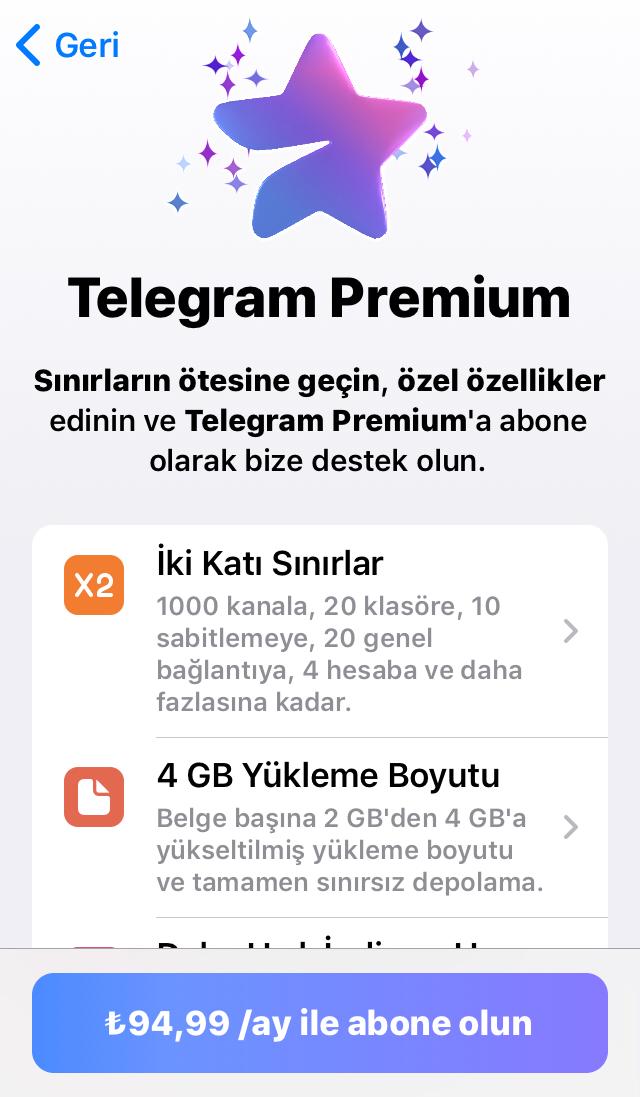Go back with the Geri button

coord(68,46)
